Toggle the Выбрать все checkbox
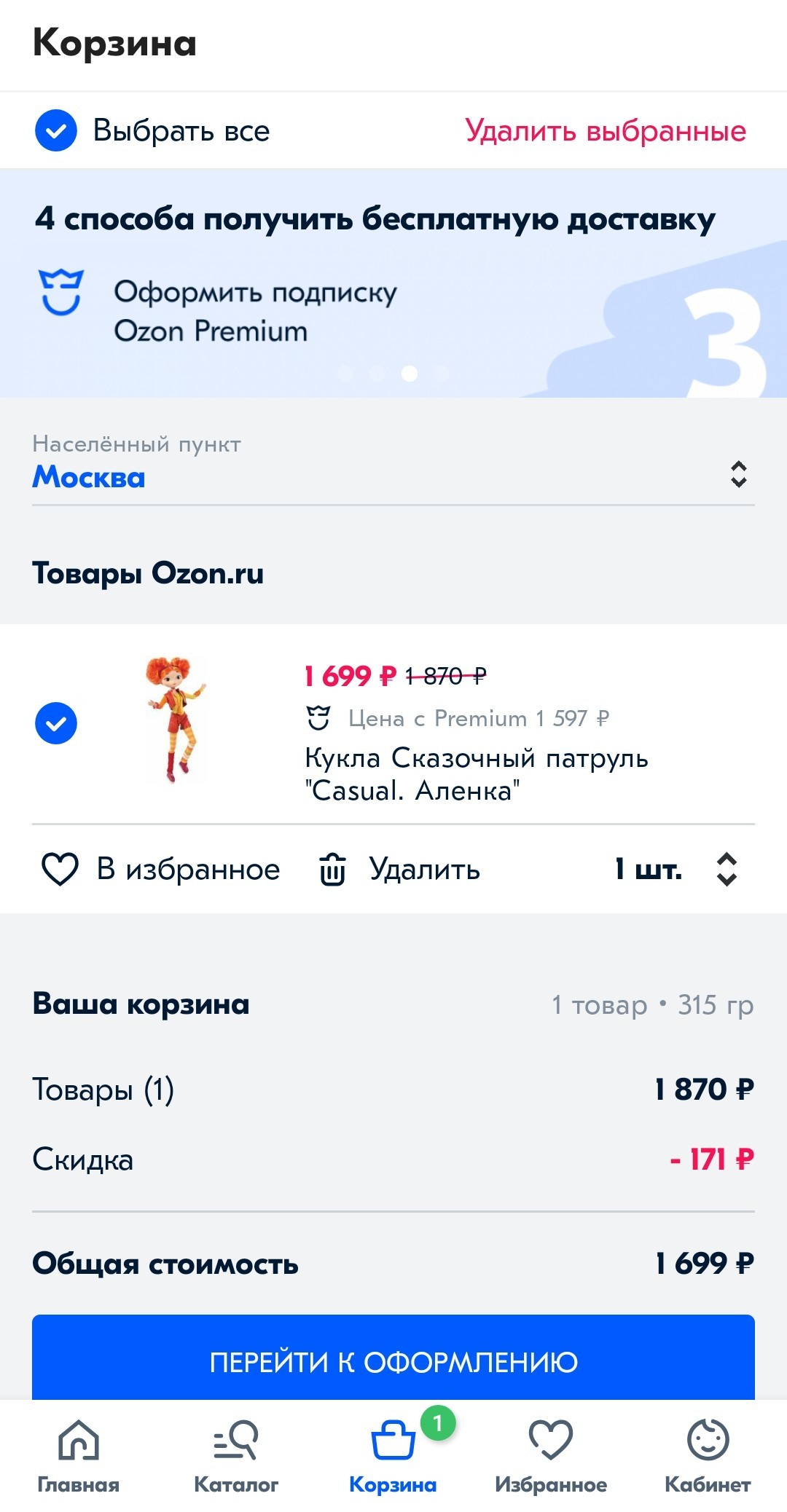Image resolution: width=787 pixels, height=1512 pixels. [x=56, y=131]
